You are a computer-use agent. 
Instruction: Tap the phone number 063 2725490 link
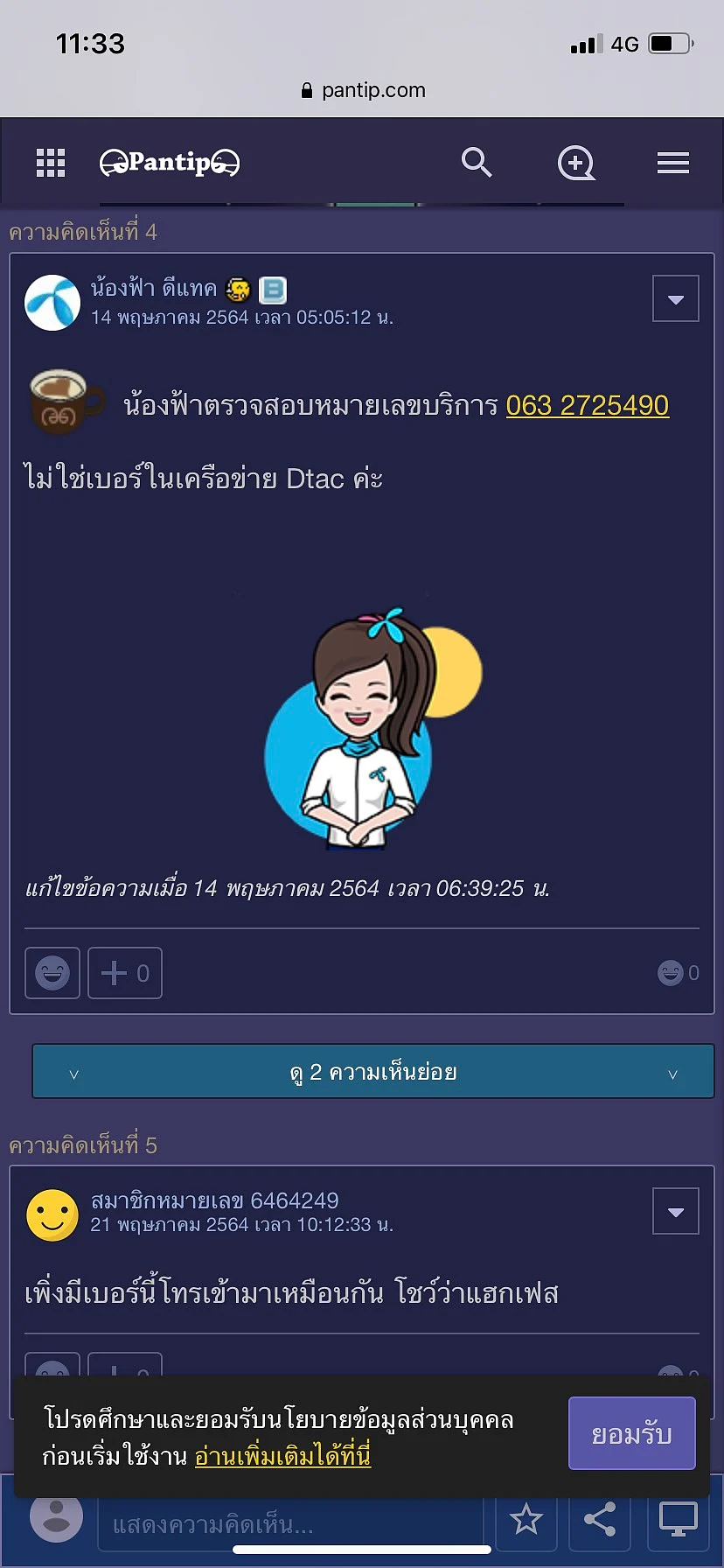click(587, 406)
